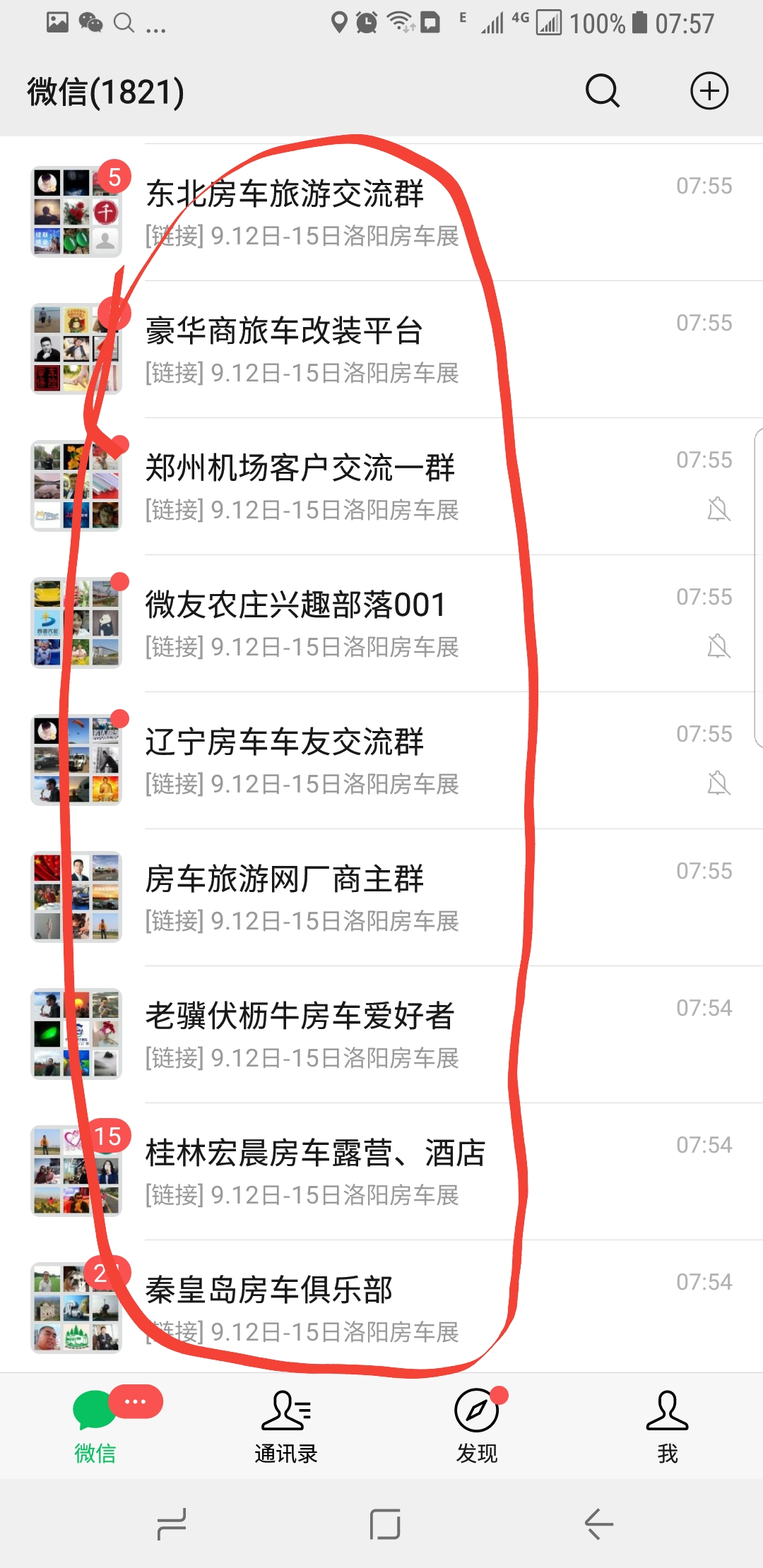Open the 桂林宏晨房车露营、酒店 chat

tap(381, 1171)
